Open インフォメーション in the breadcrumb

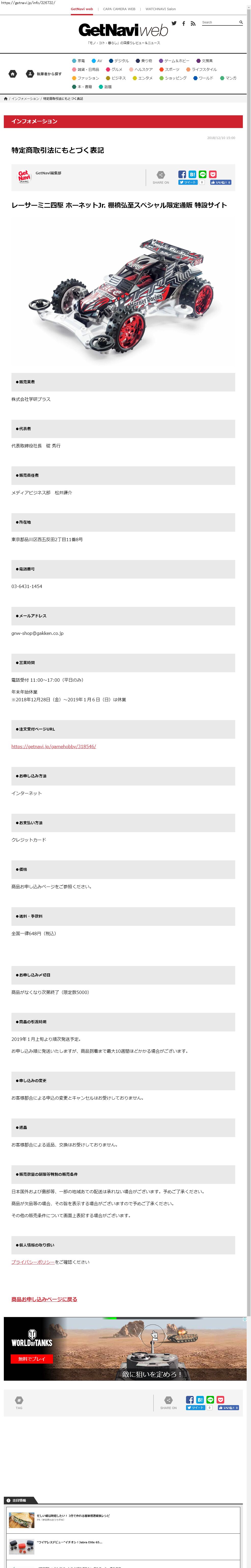(x=25, y=99)
